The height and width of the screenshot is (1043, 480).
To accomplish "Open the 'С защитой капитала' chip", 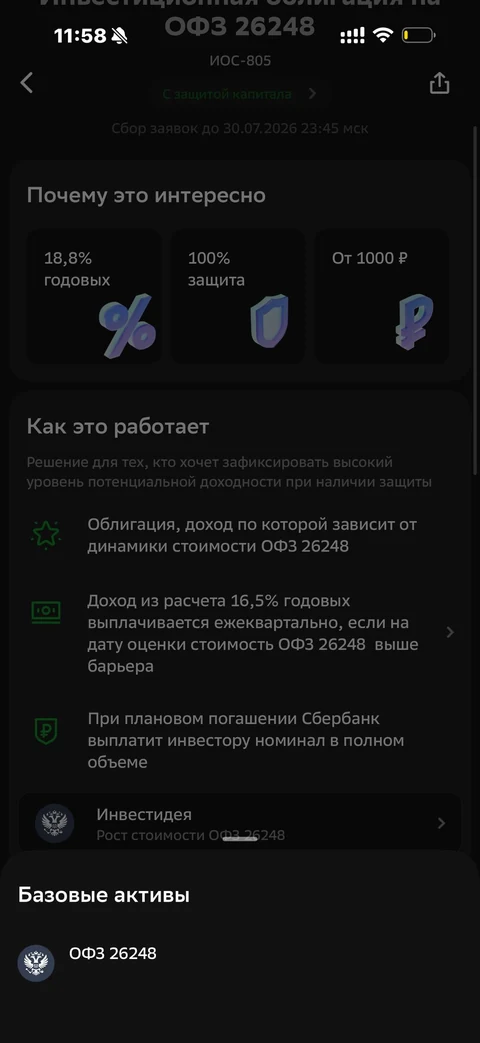I will pos(239,94).
